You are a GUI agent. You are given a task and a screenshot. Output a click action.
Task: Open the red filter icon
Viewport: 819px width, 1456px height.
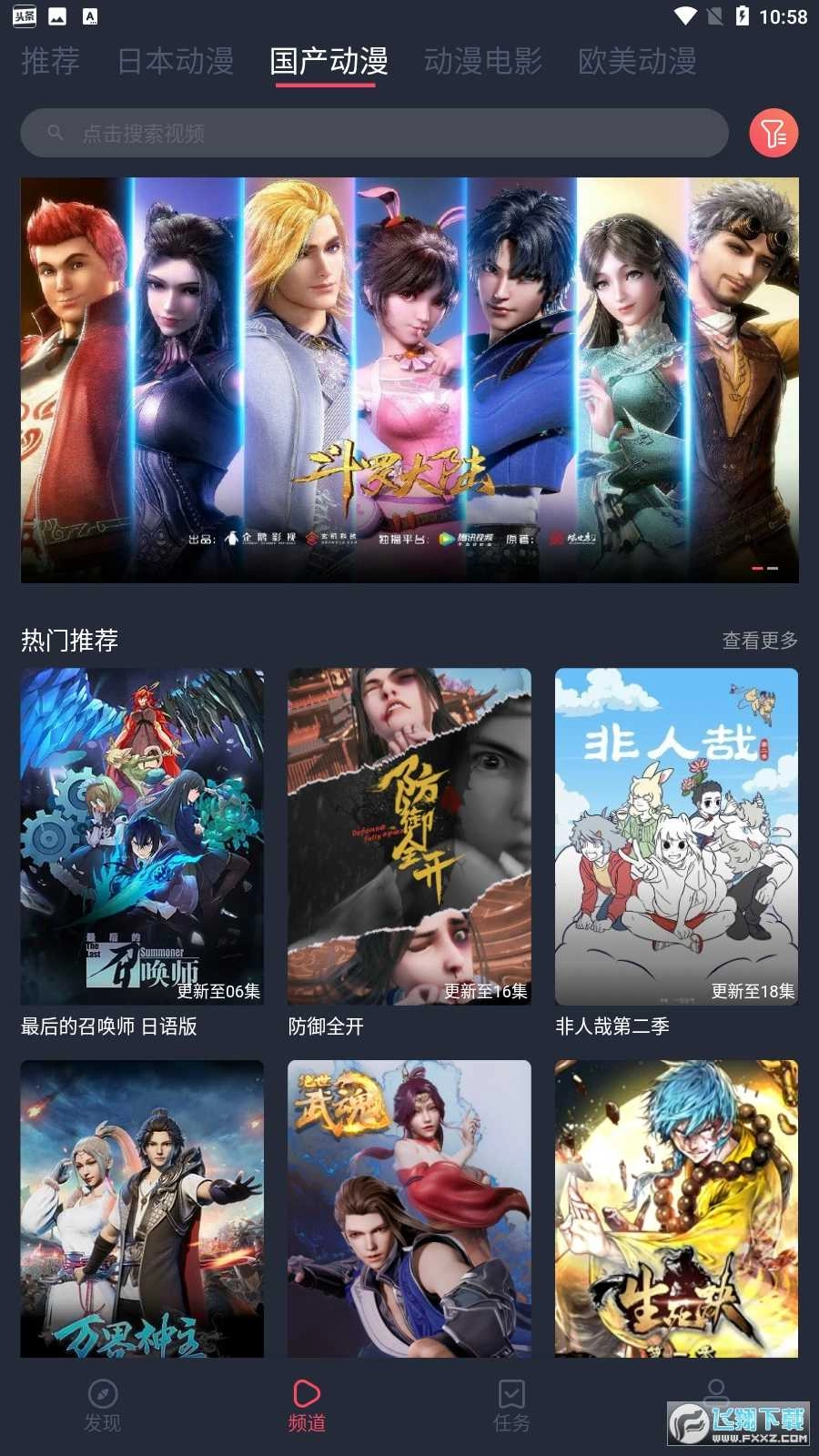coord(773,134)
